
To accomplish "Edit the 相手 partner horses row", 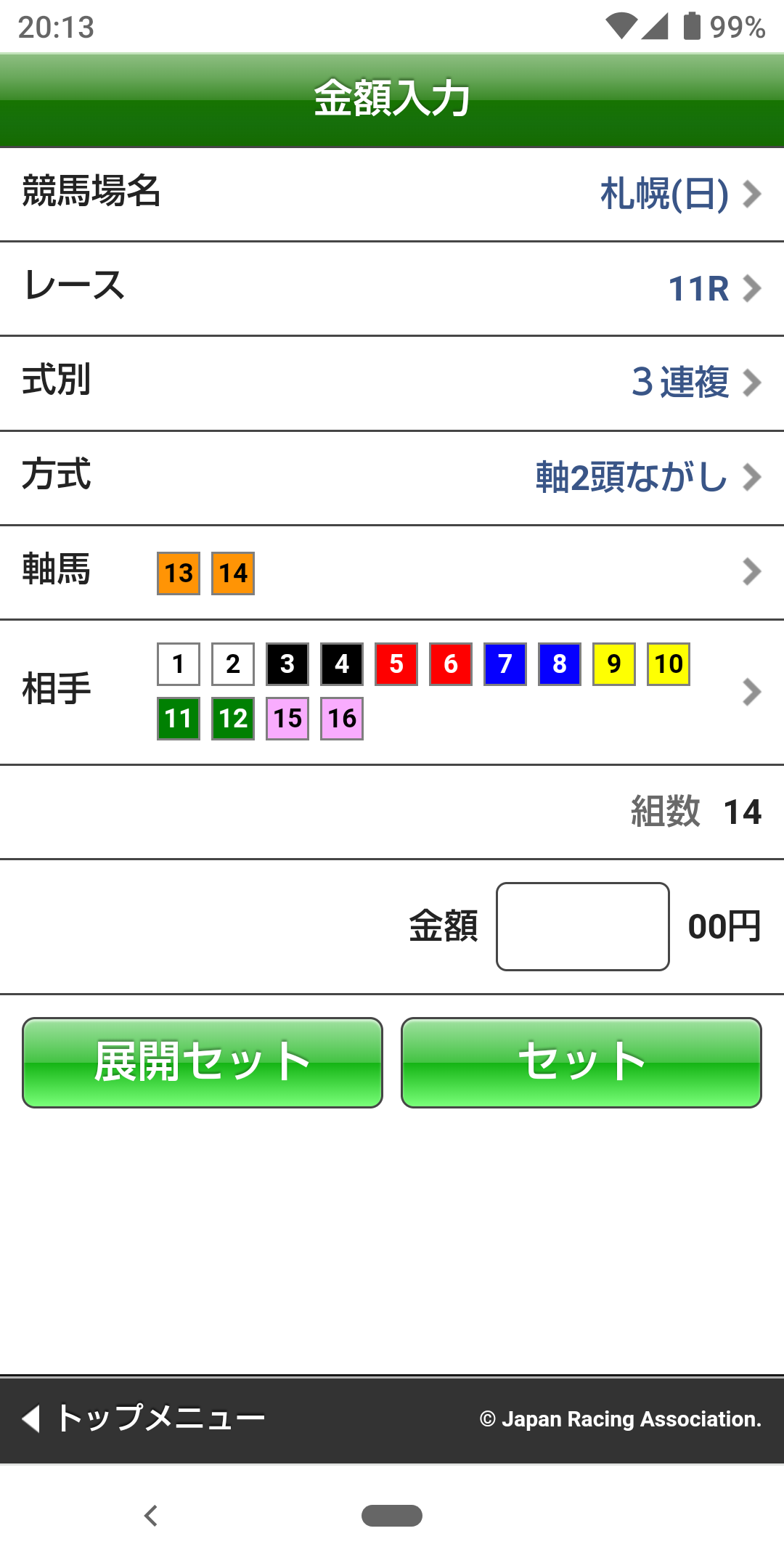I will point(751,692).
